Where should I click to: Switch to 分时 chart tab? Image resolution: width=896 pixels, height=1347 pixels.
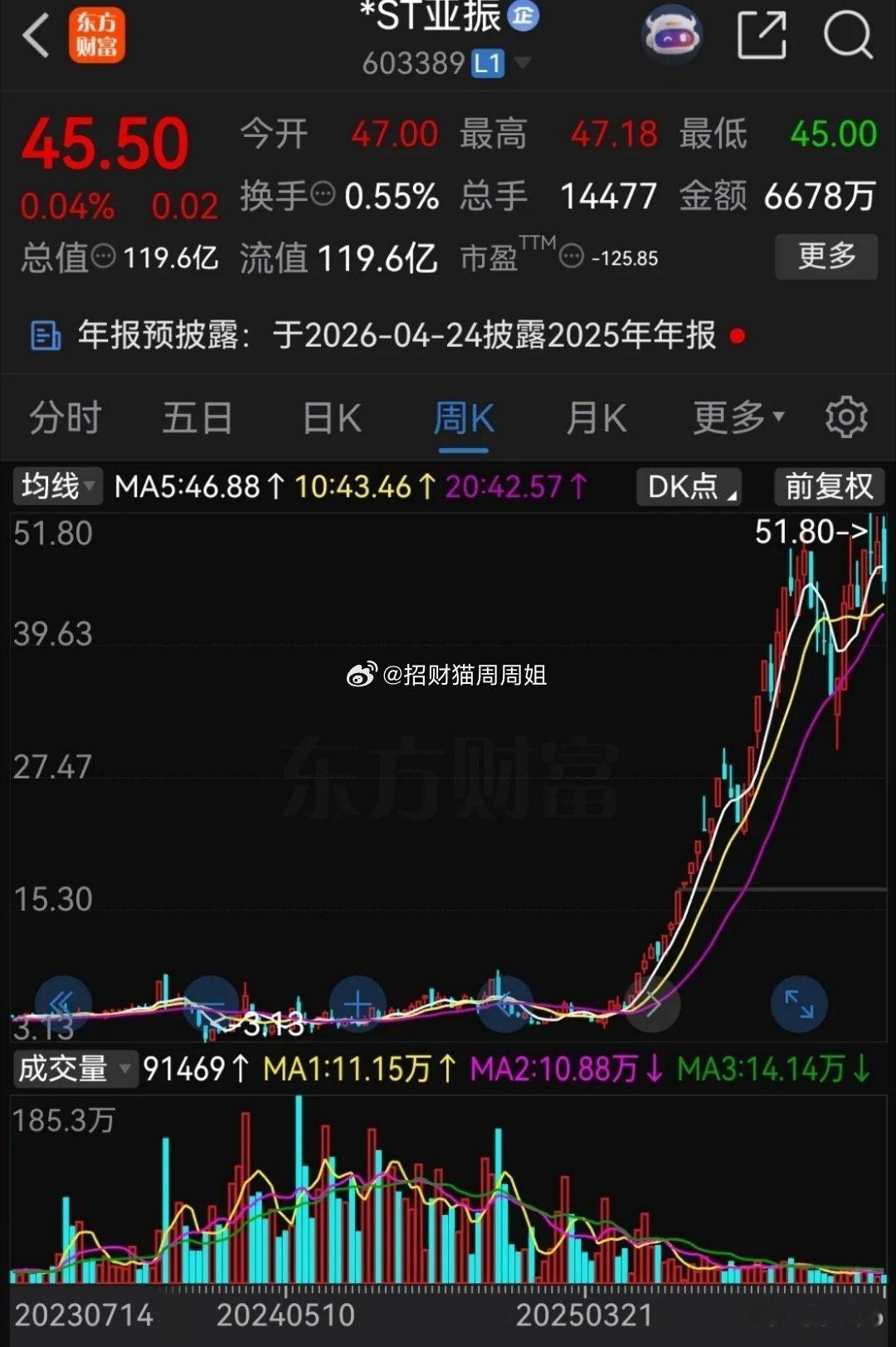[x=66, y=417]
